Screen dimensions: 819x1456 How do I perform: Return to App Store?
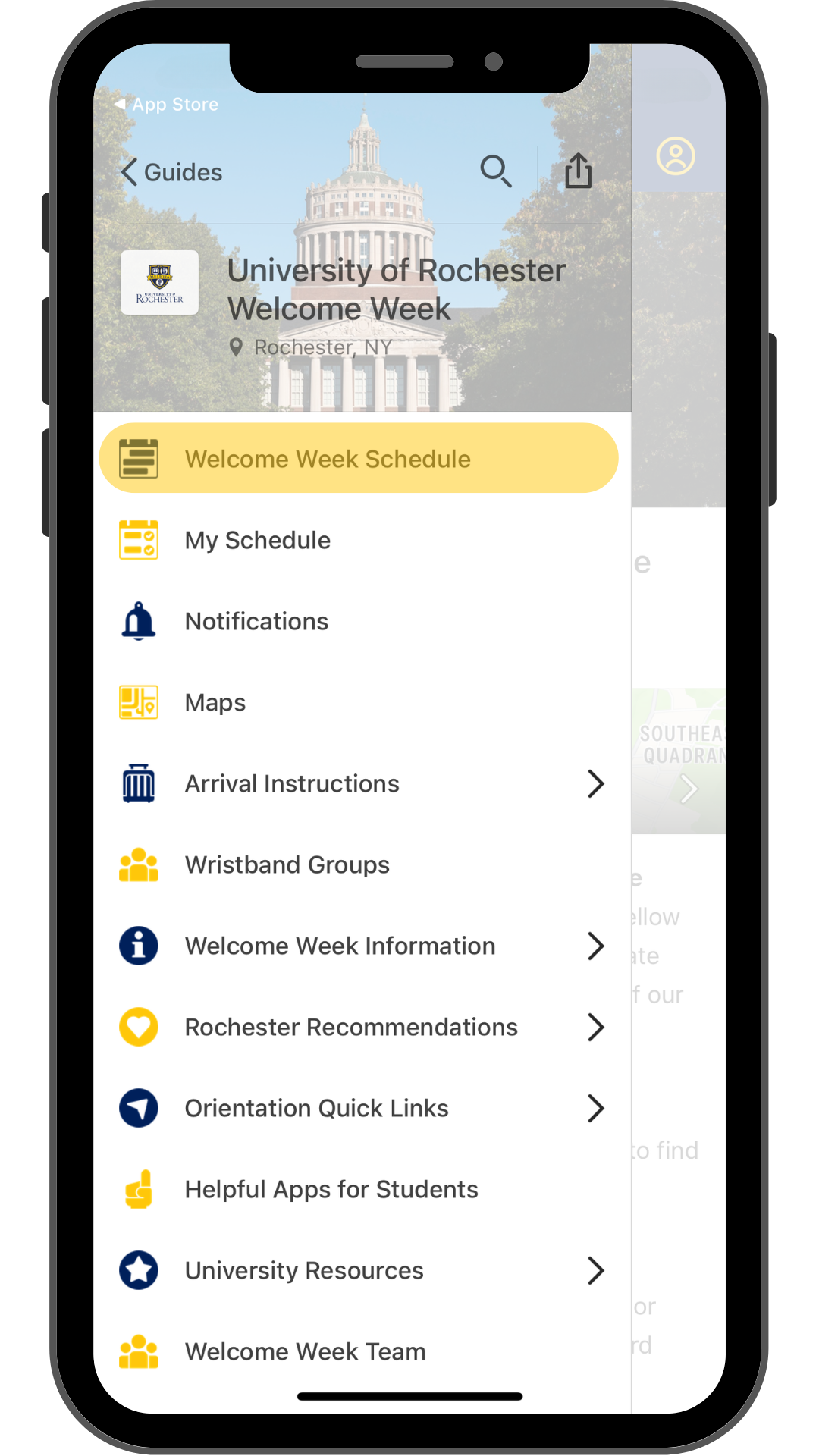click(167, 105)
